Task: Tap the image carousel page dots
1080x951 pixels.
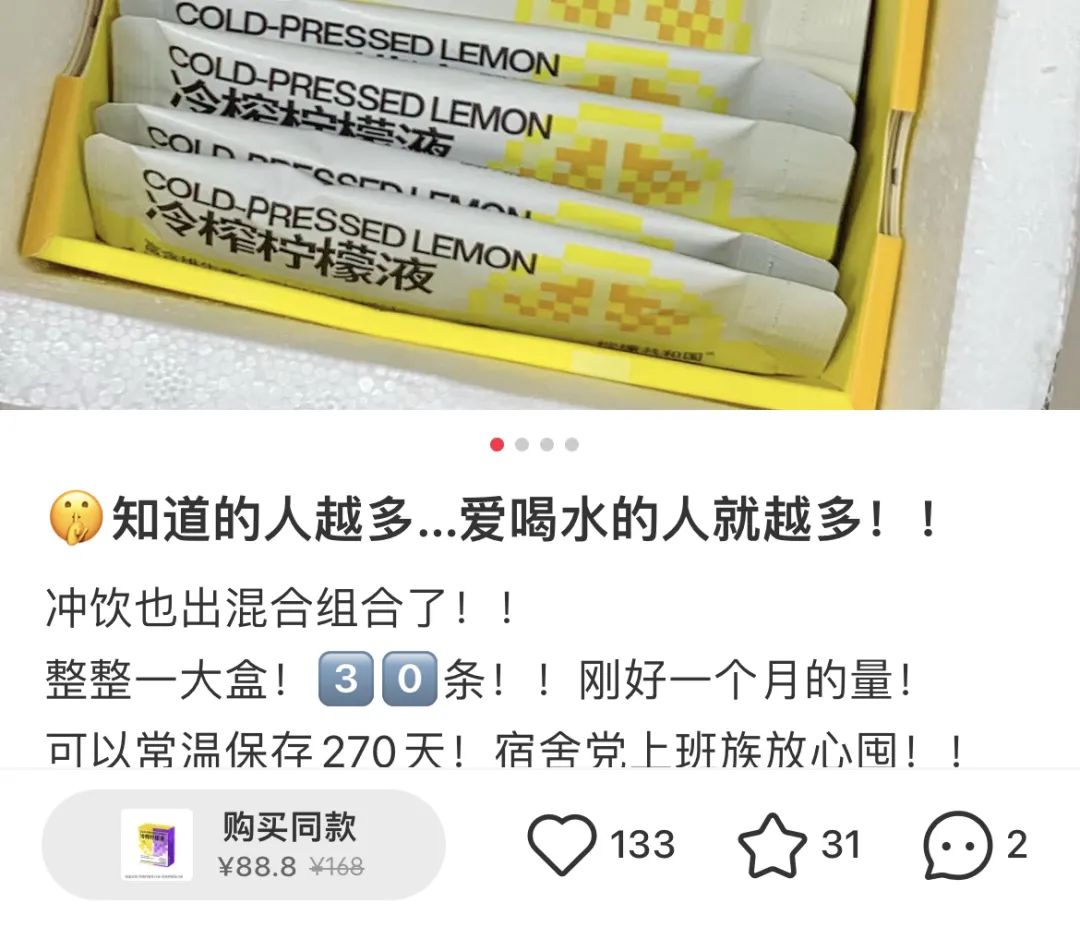Action: [x=534, y=445]
